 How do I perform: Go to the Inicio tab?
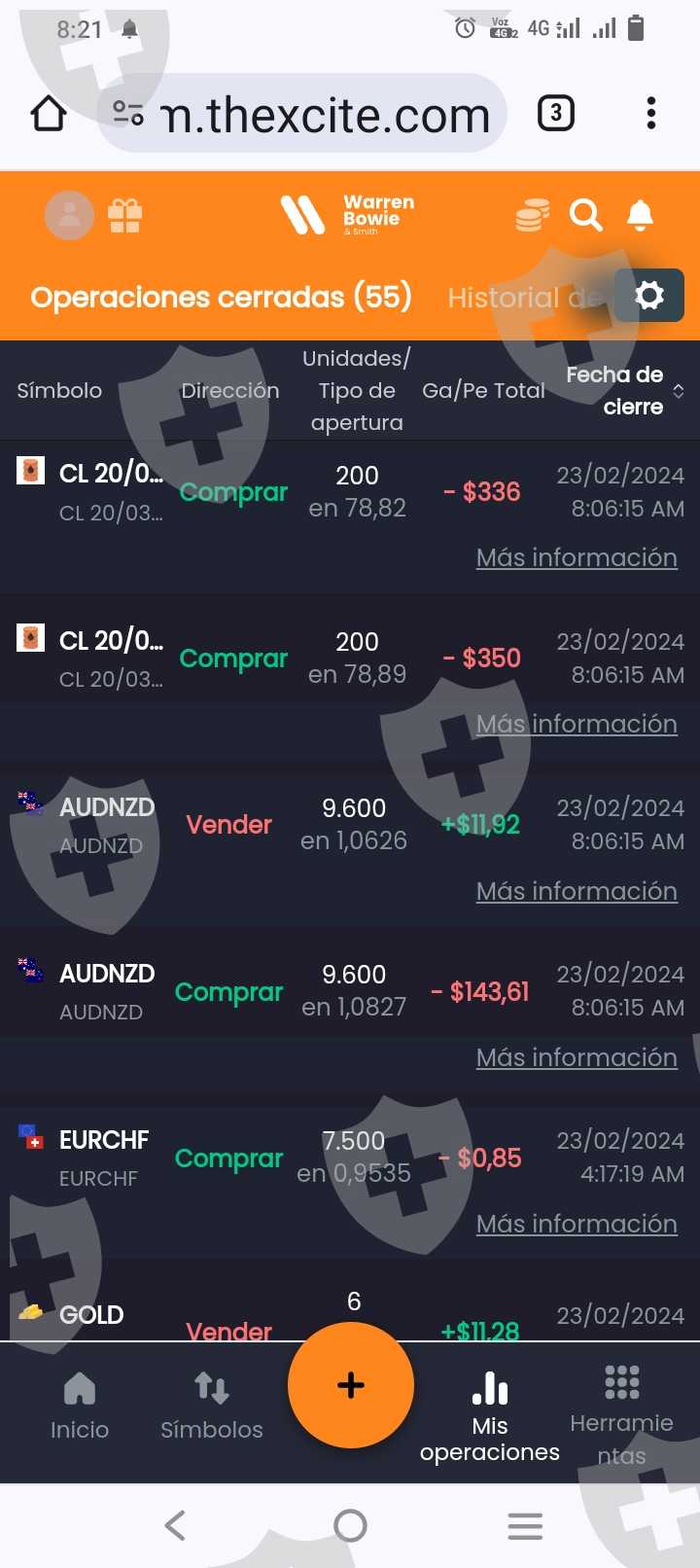[80, 1406]
